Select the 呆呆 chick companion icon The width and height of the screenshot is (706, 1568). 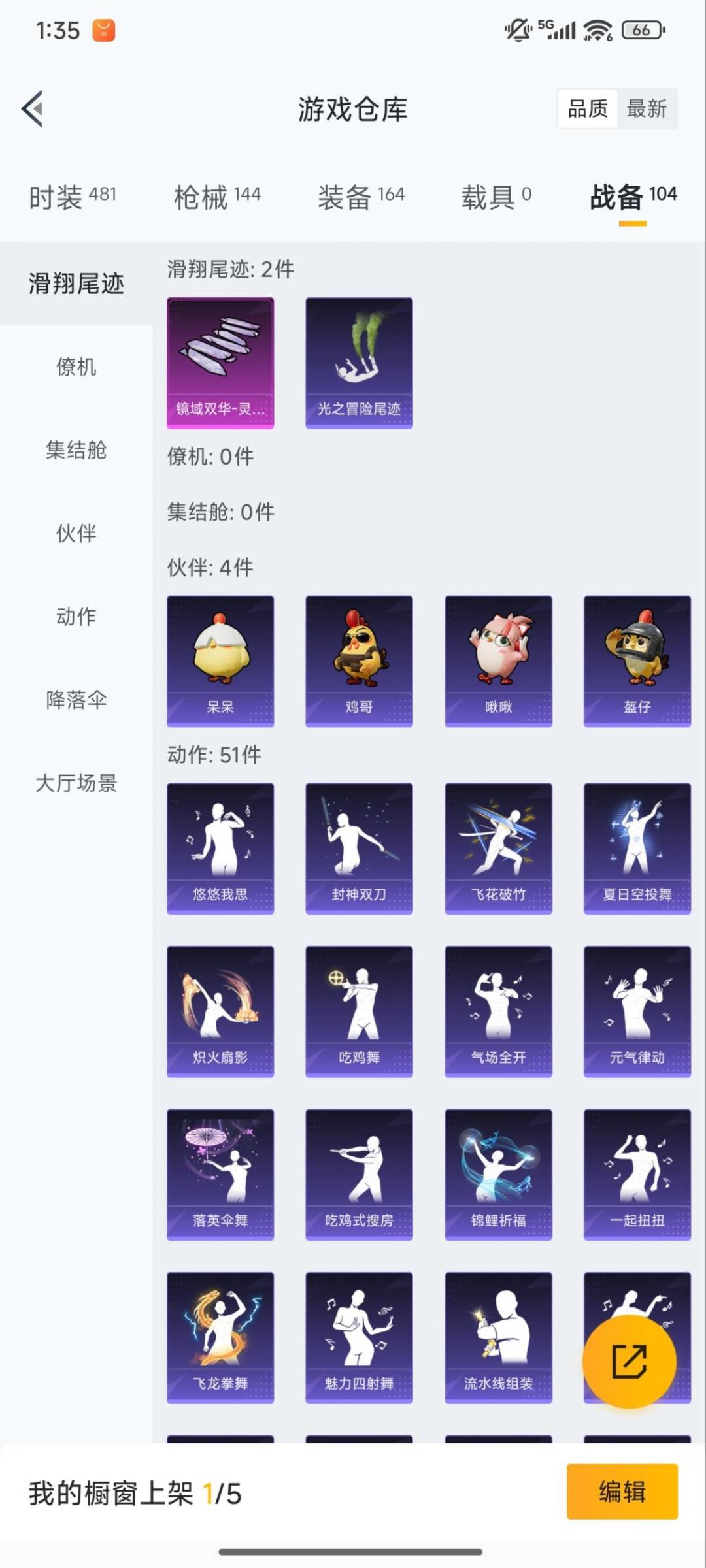coord(220,660)
